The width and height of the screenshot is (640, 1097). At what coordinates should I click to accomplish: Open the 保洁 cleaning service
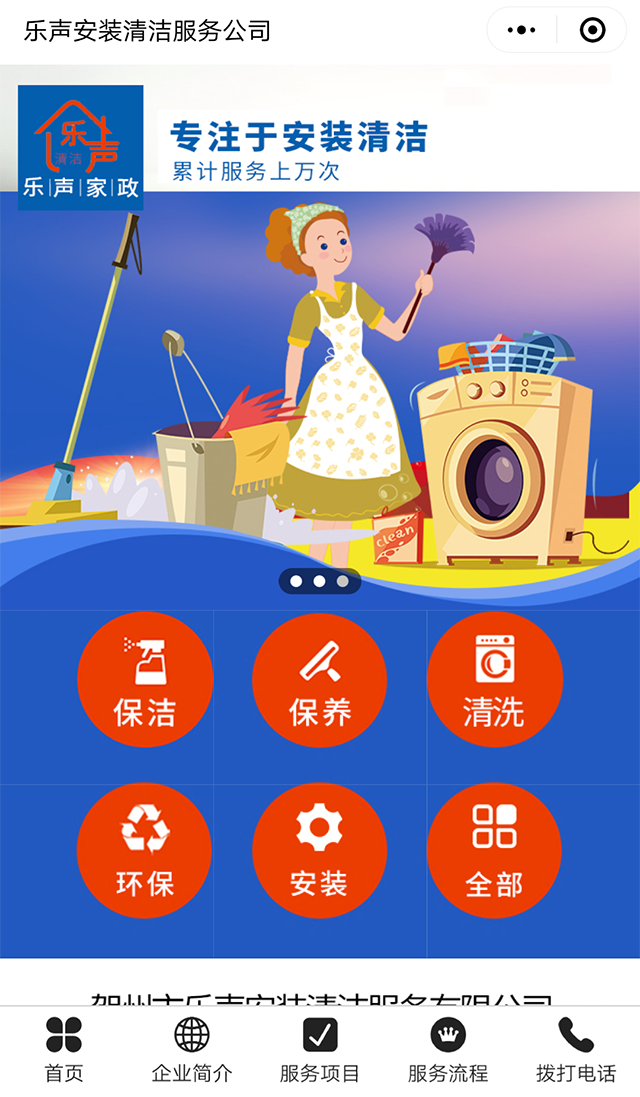pyautogui.click(x=145, y=680)
